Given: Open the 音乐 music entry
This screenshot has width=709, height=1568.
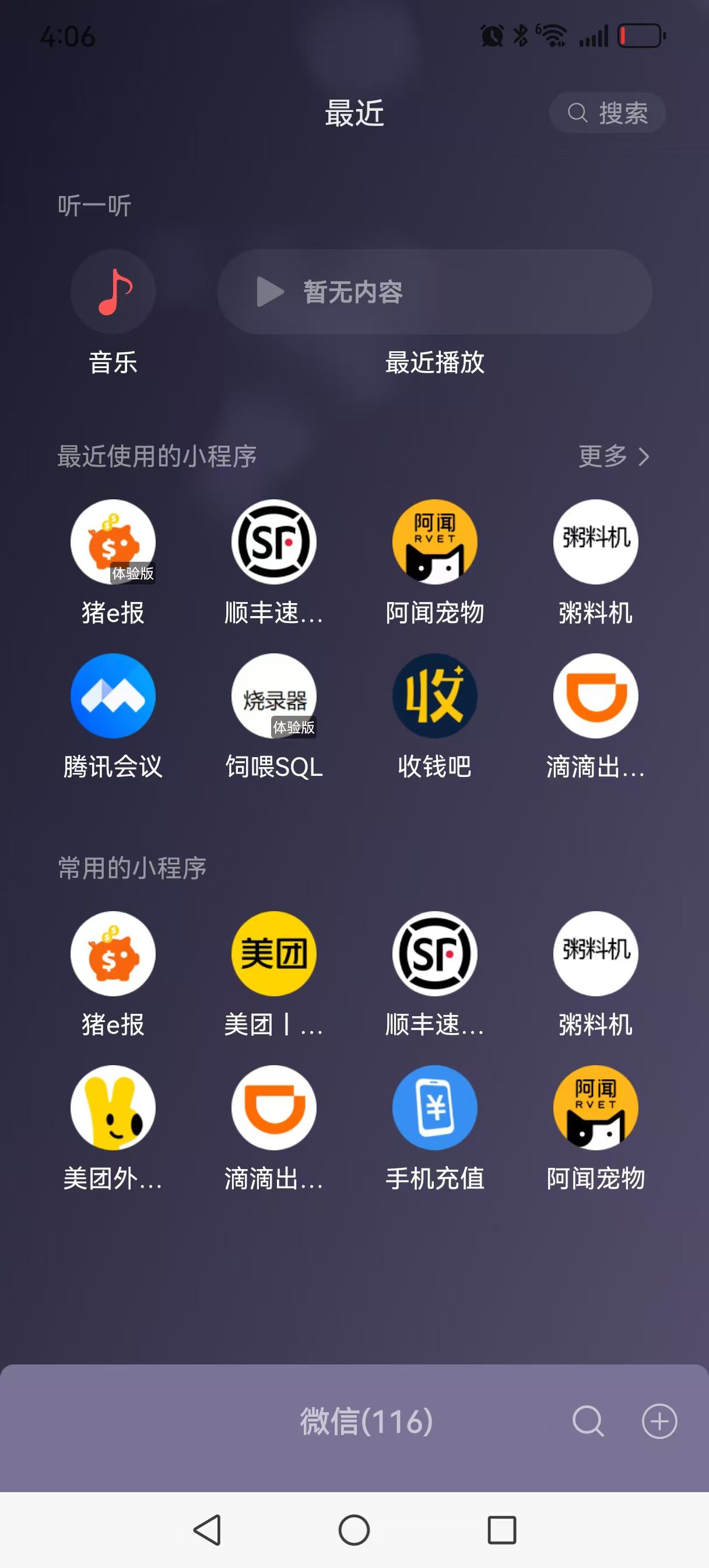Looking at the screenshot, I should [113, 292].
